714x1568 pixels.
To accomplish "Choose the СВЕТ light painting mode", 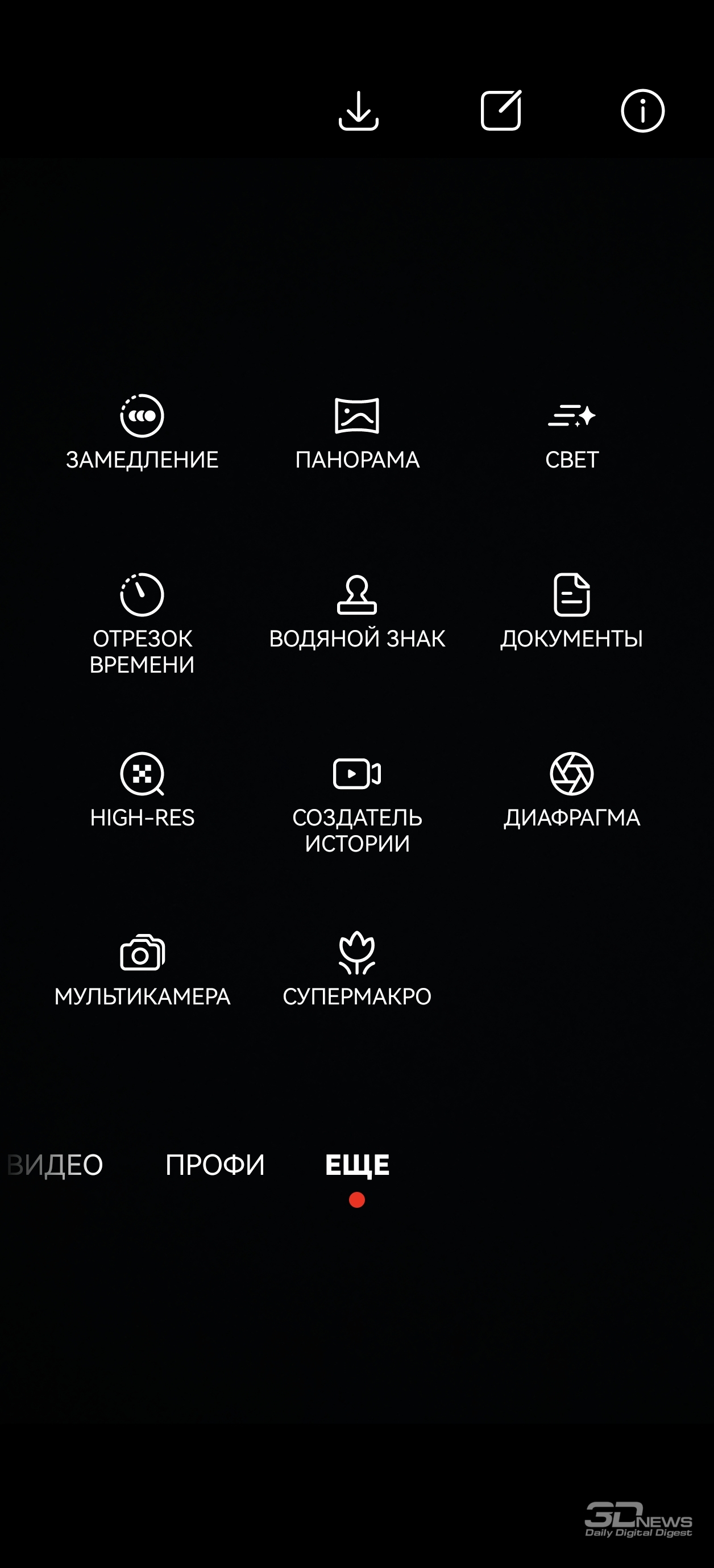I will (572, 433).
